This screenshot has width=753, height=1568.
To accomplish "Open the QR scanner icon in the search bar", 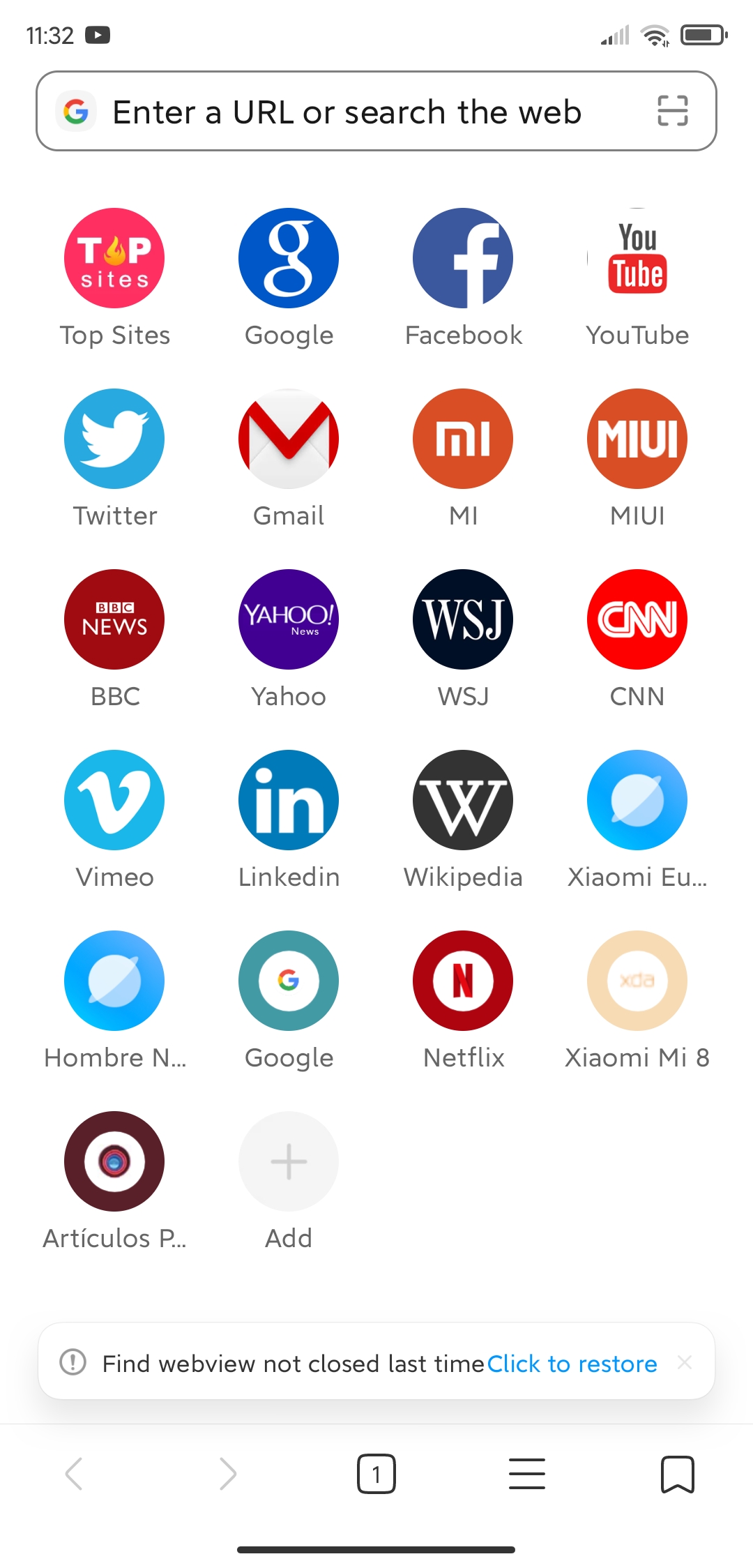I will (672, 111).
